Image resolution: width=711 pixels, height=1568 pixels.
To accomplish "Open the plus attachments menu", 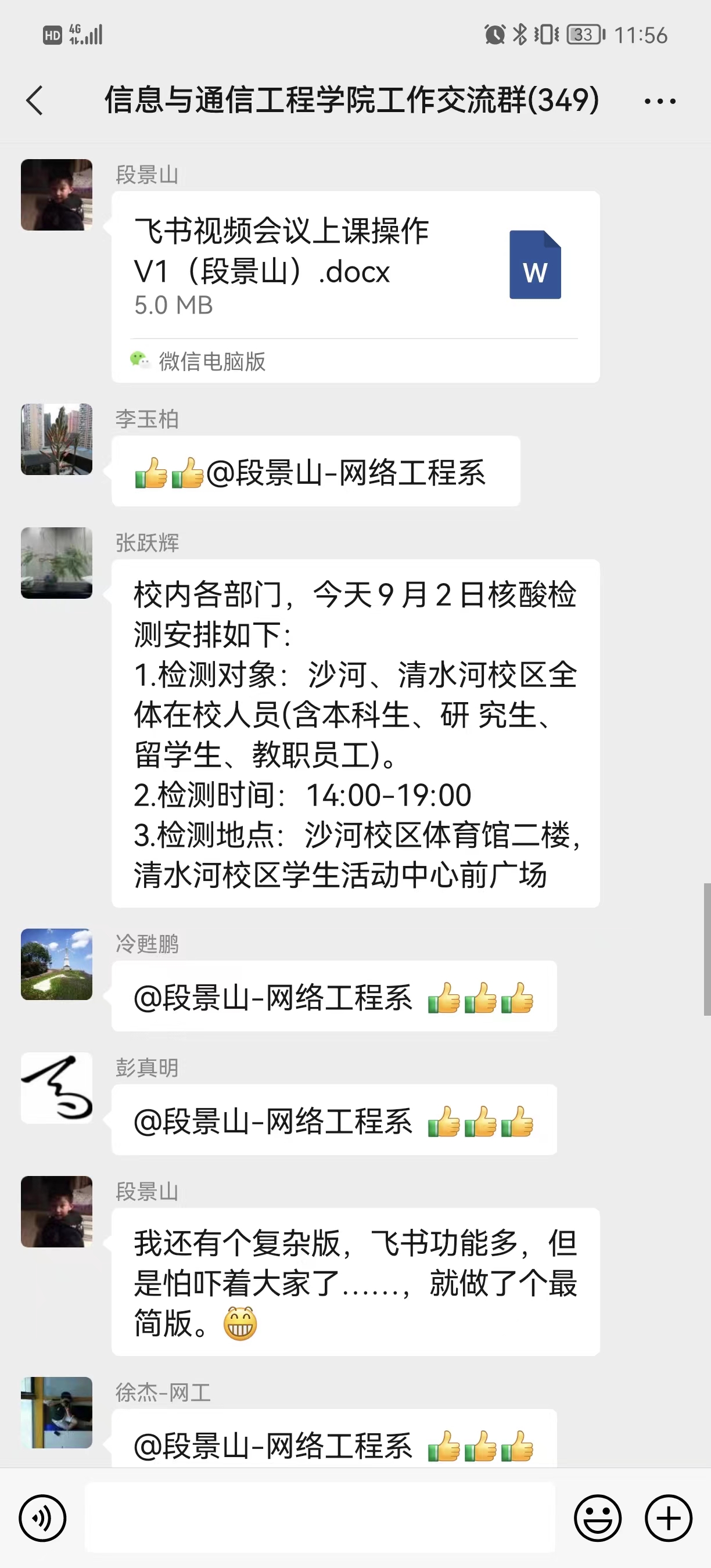I will [x=668, y=1518].
